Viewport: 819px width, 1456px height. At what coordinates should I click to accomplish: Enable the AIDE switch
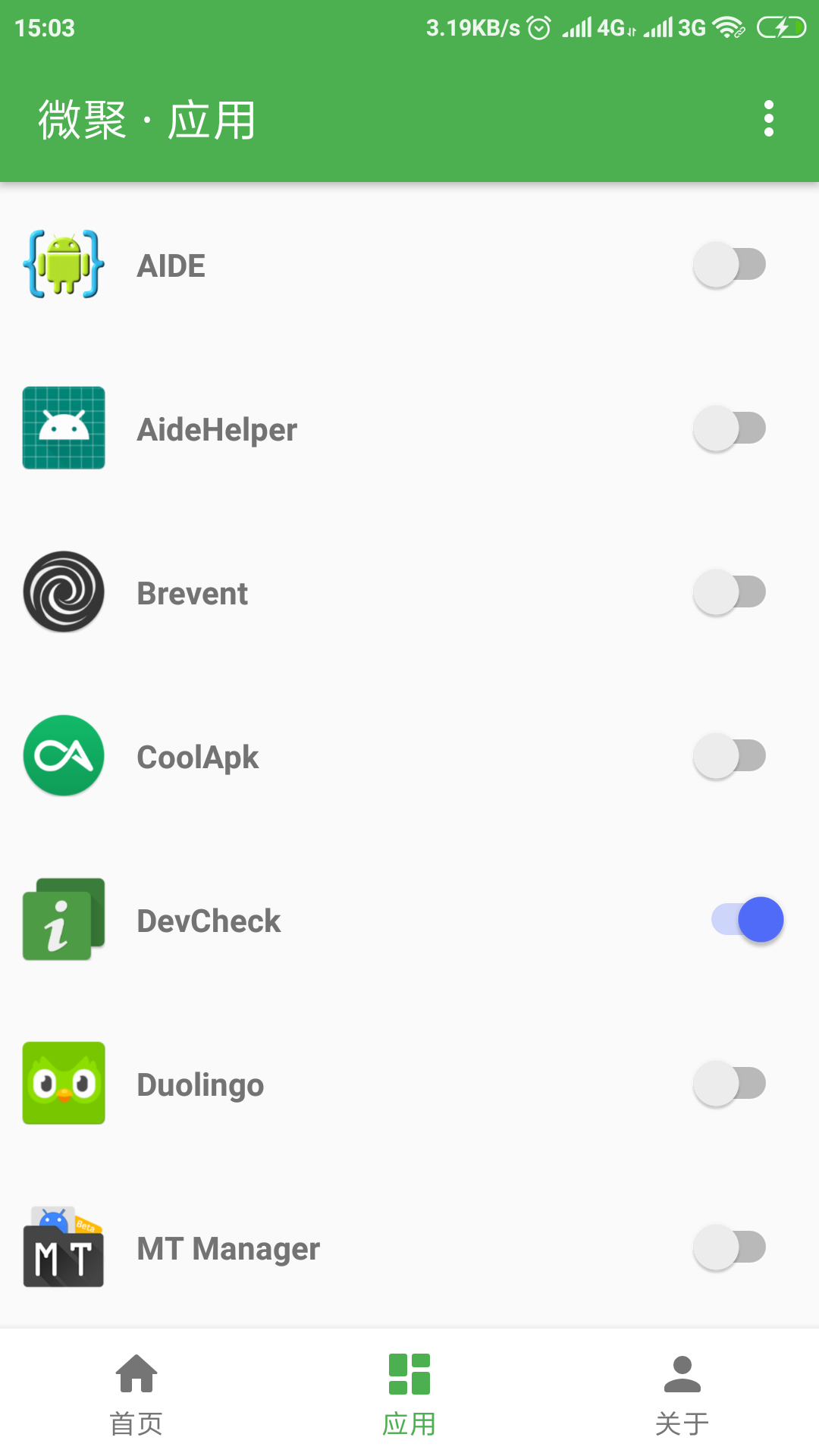coord(730,265)
